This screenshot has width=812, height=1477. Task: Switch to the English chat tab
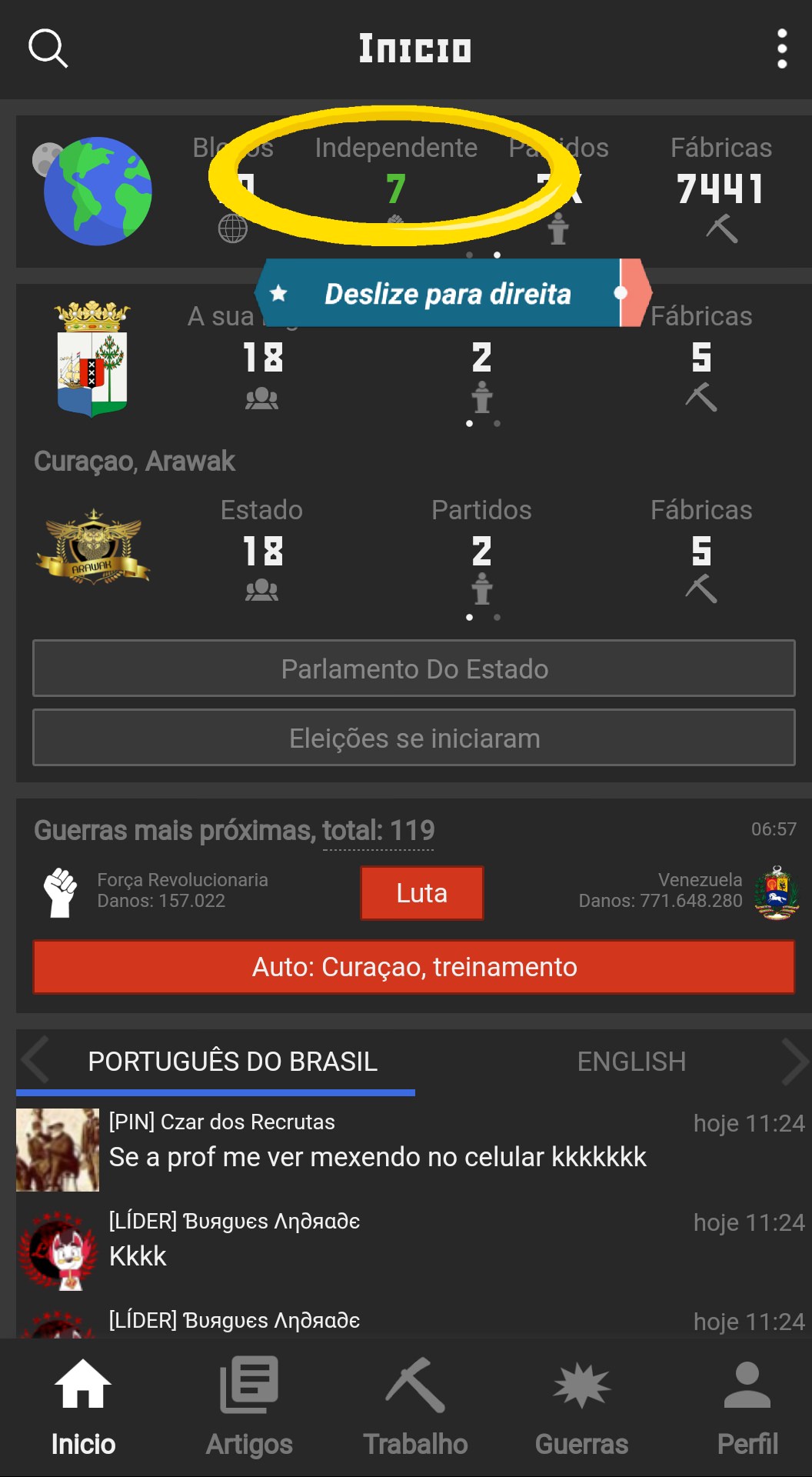coord(631,1062)
